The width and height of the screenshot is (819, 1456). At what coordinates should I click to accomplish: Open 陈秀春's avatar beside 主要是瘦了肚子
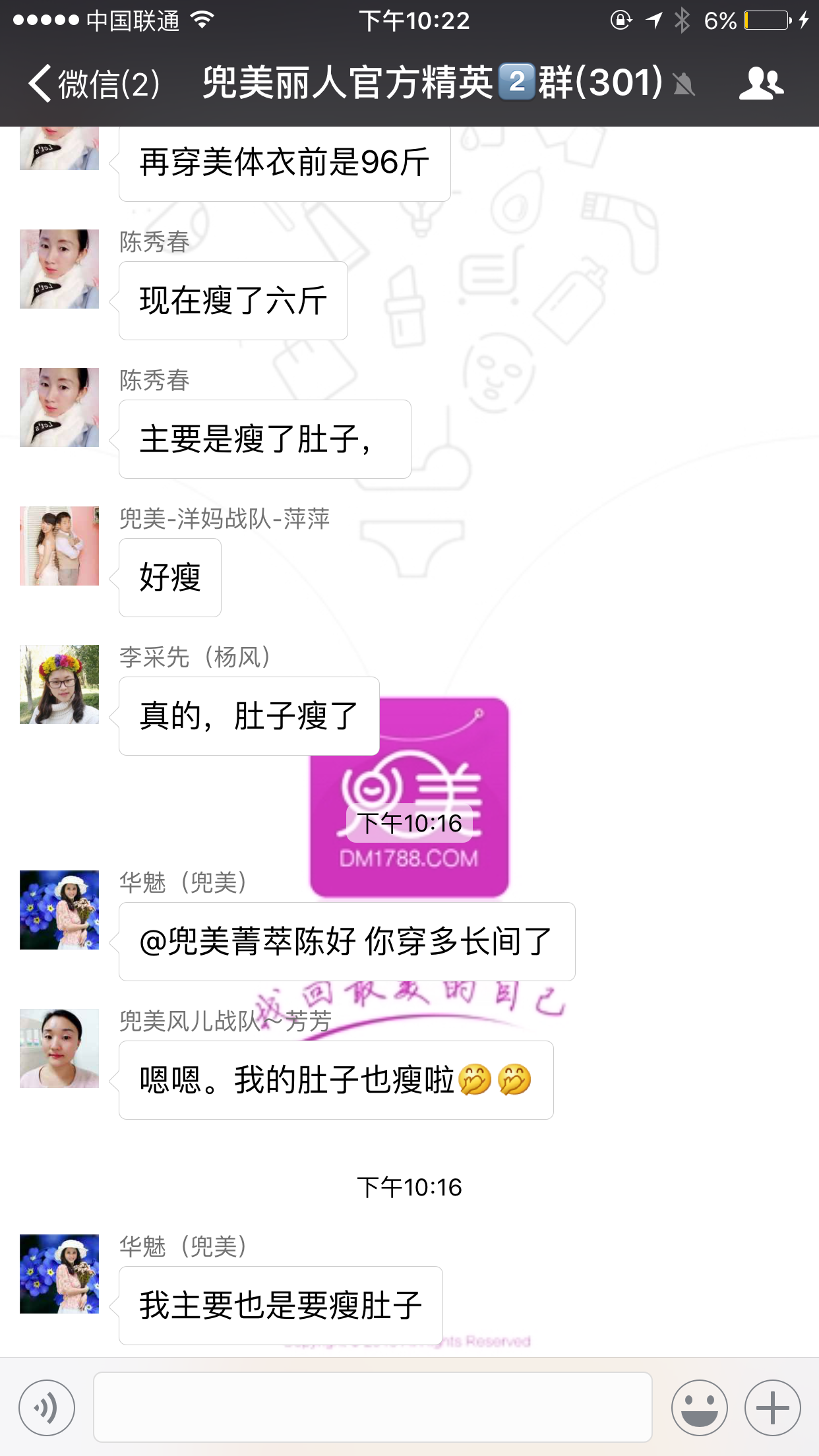pos(59,408)
